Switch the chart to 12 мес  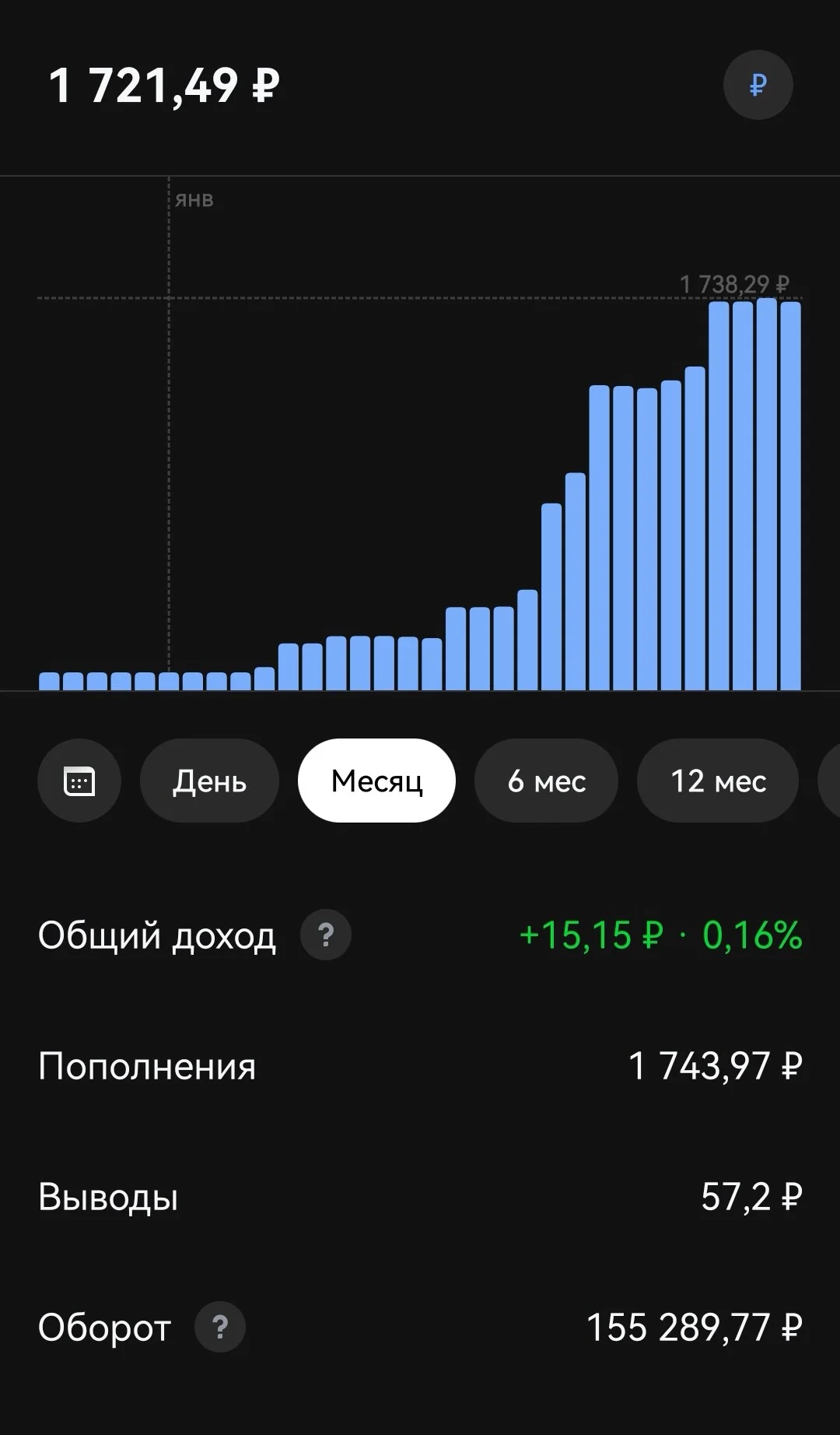[x=718, y=781]
